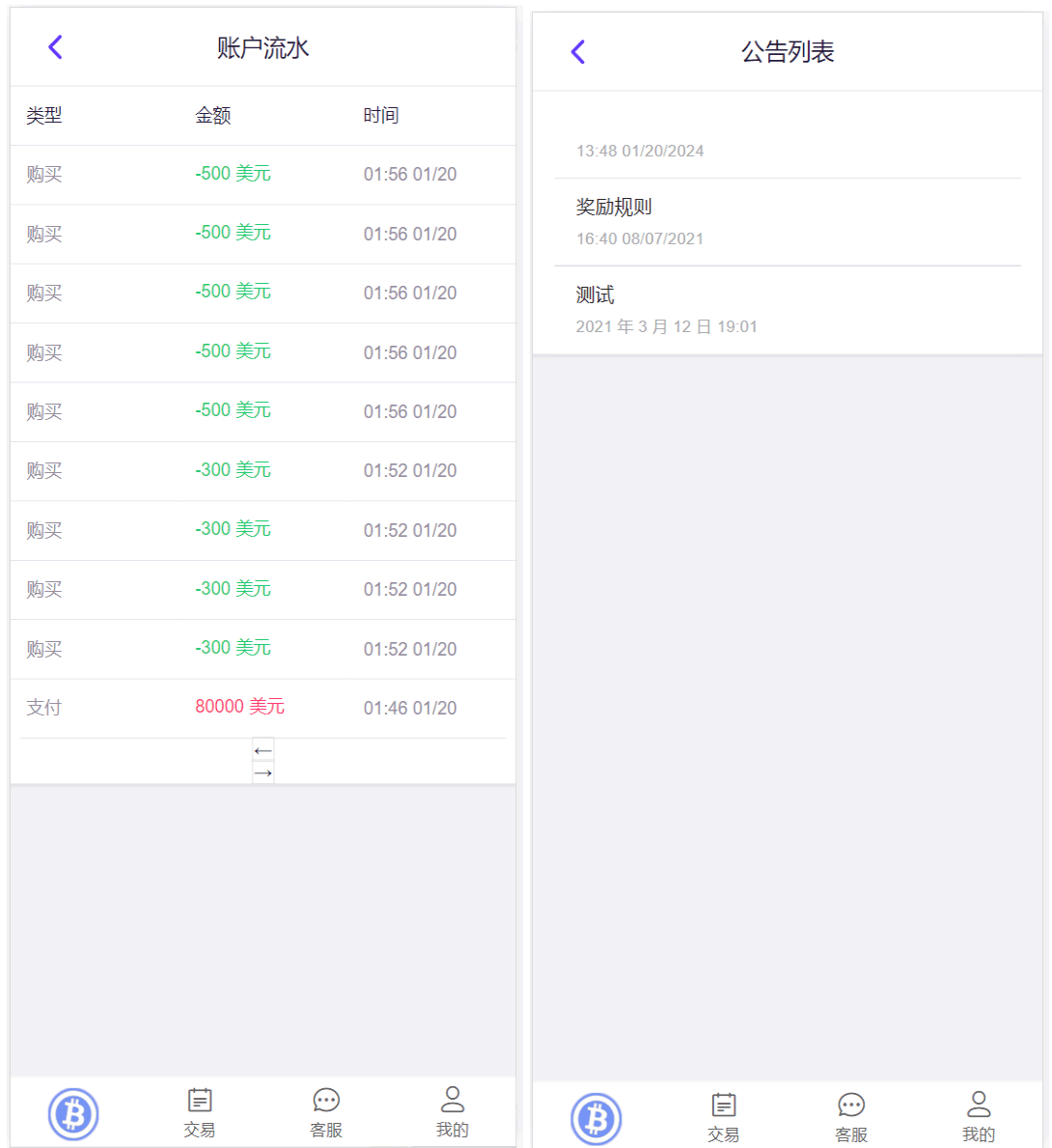
Task: Open the 测试 announcement
Action: tap(787, 309)
